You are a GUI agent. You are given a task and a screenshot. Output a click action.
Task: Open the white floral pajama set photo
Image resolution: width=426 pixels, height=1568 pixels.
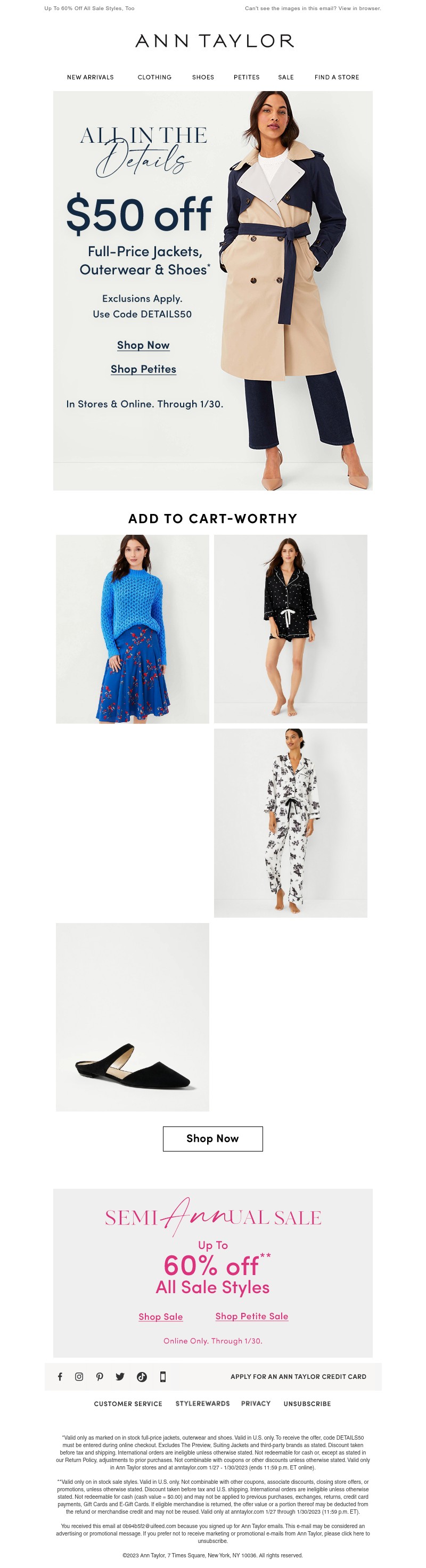click(290, 822)
